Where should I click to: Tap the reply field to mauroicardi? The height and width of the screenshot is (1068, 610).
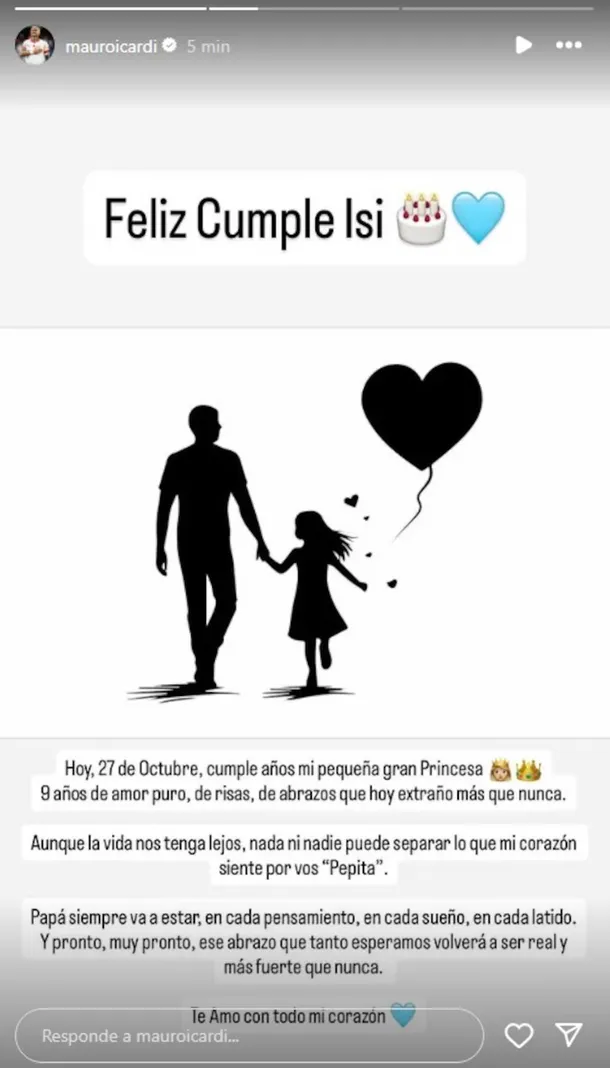tap(250, 1036)
